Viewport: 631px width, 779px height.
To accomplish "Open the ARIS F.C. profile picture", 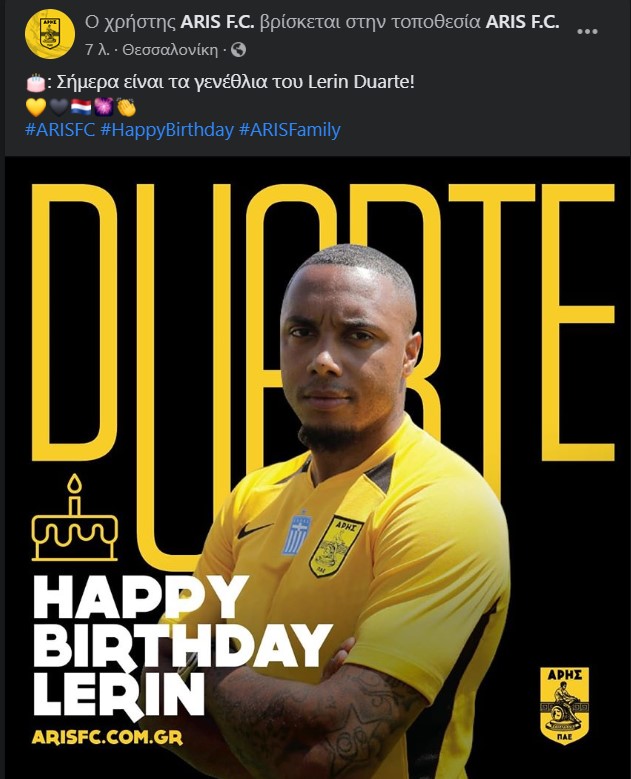I will pos(45,34).
